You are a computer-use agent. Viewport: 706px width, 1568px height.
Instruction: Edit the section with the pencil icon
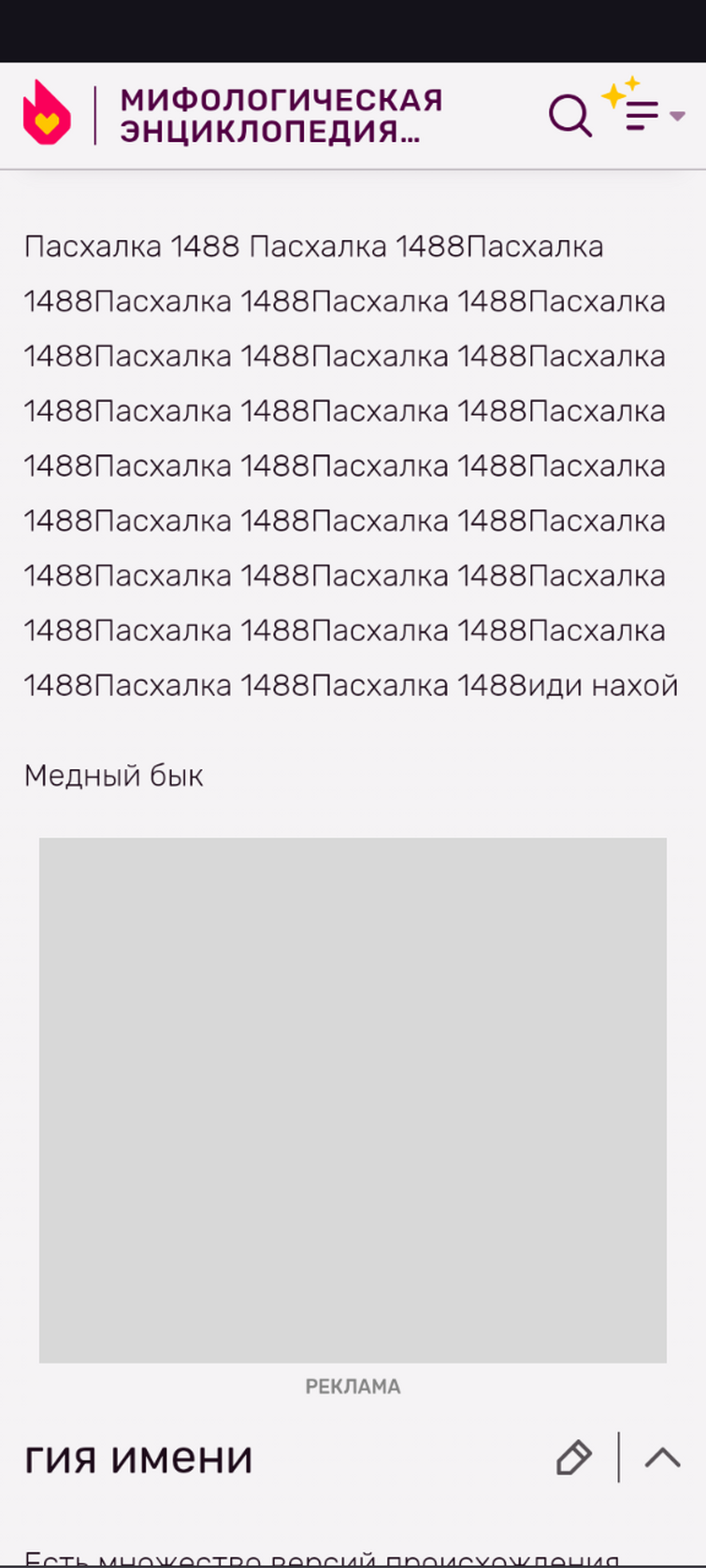click(574, 1457)
